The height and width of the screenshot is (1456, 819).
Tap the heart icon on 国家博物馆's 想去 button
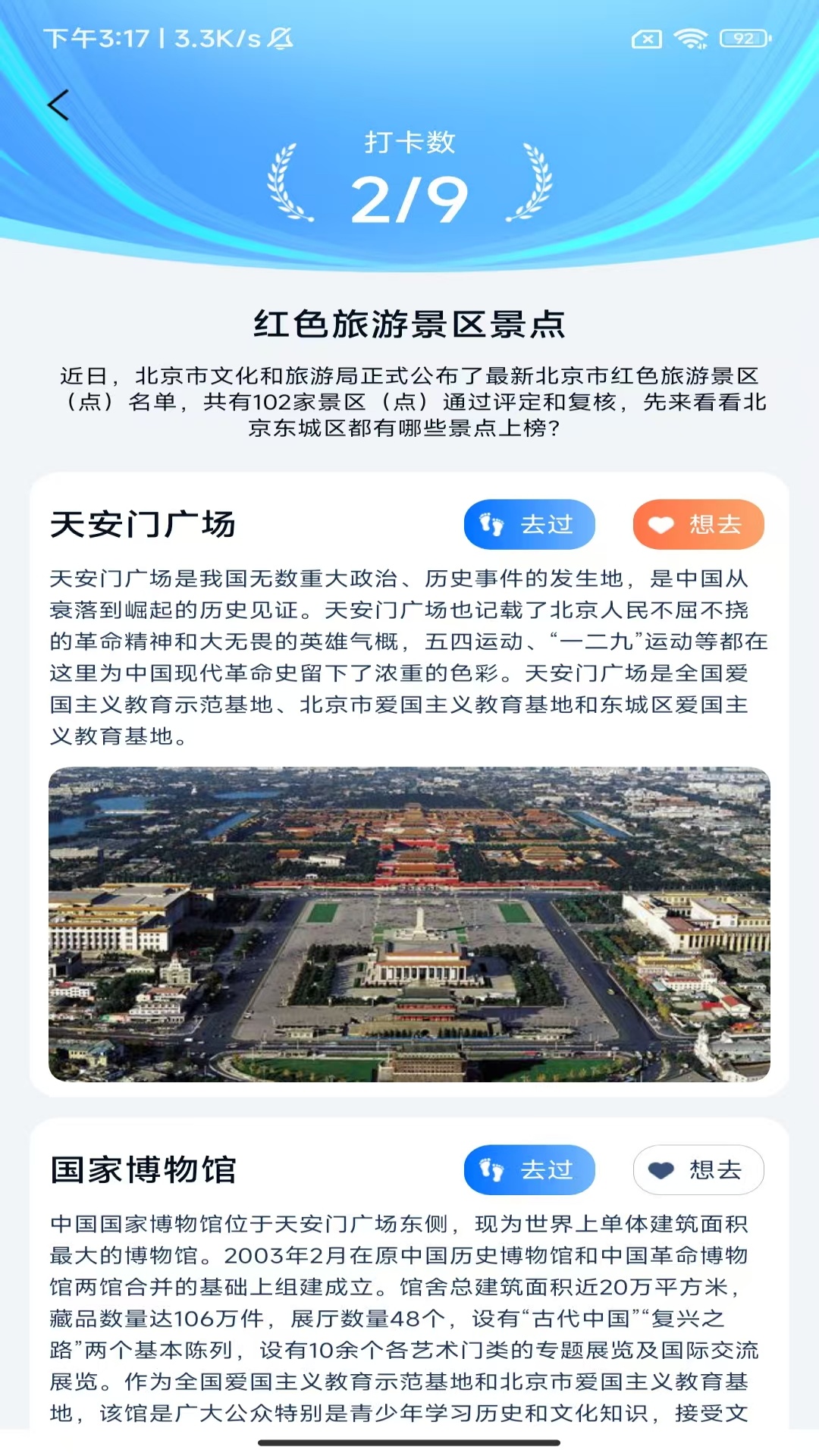coord(660,1170)
